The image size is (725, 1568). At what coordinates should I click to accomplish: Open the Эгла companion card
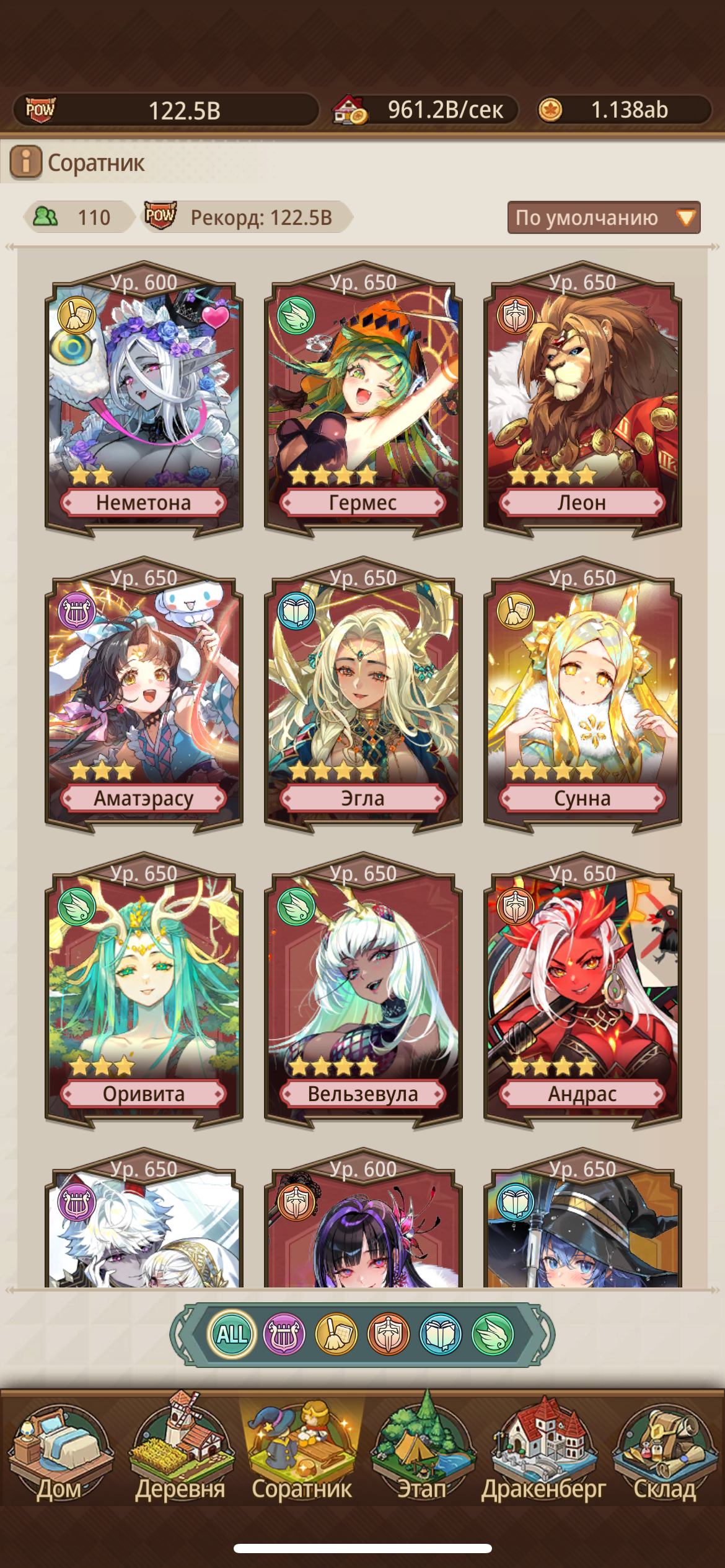tap(363, 695)
